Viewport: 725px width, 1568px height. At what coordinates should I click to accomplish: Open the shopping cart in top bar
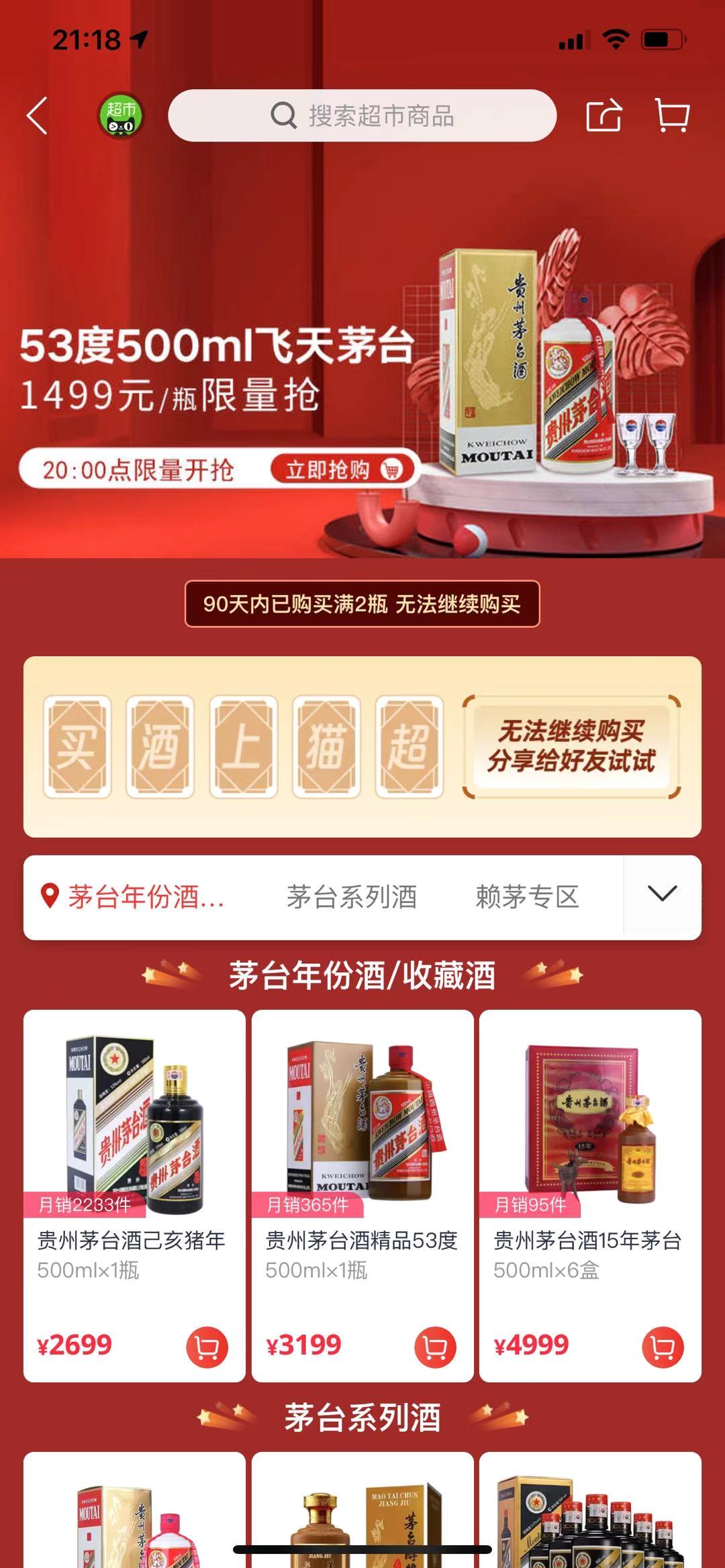(x=672, y=115)
